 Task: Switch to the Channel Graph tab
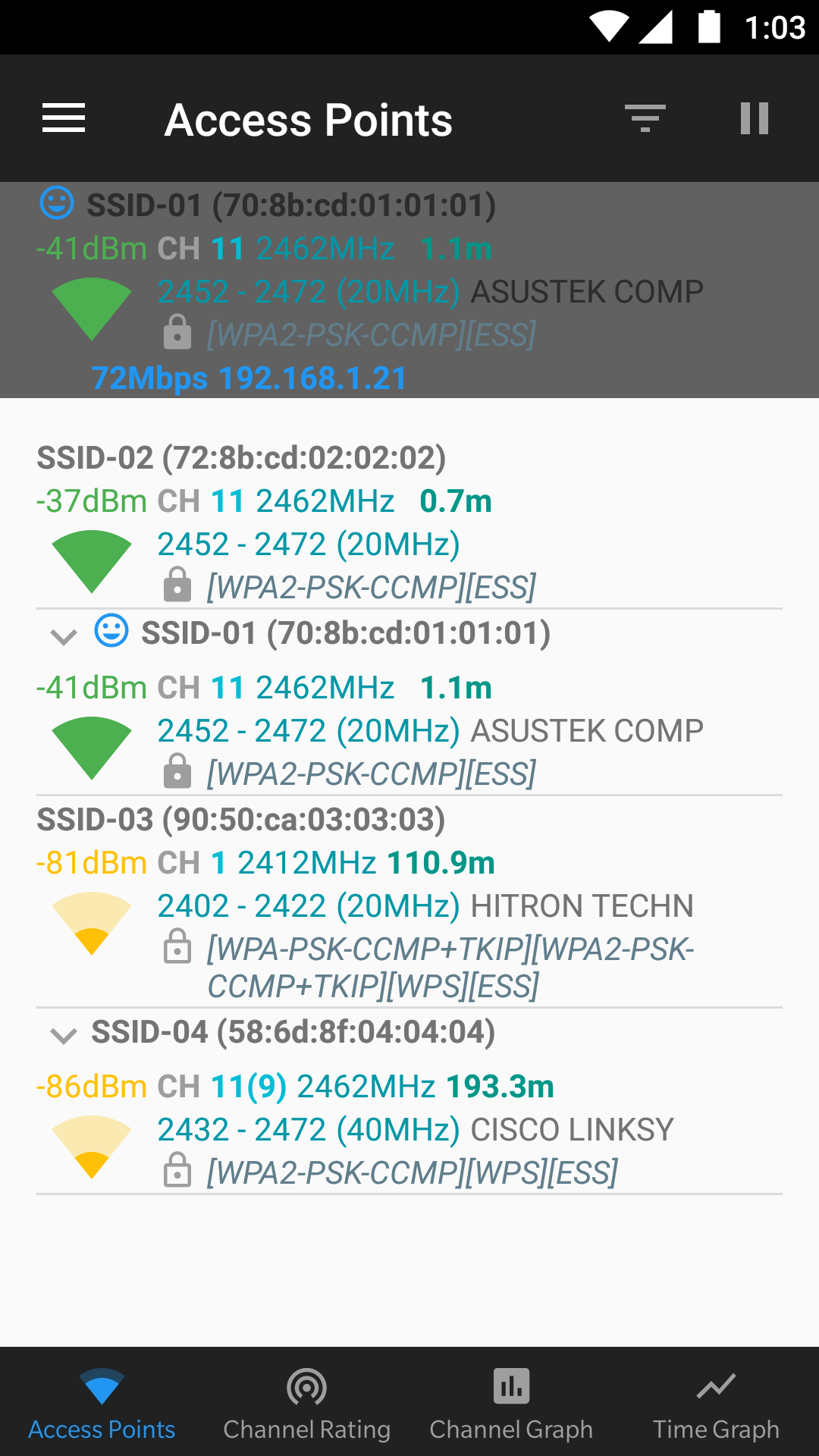pos(511,1403)
